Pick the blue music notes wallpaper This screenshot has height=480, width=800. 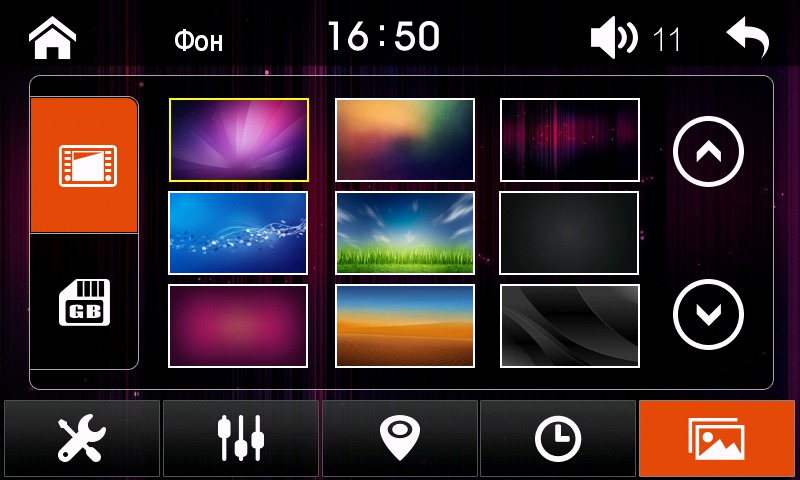[238, 233]
